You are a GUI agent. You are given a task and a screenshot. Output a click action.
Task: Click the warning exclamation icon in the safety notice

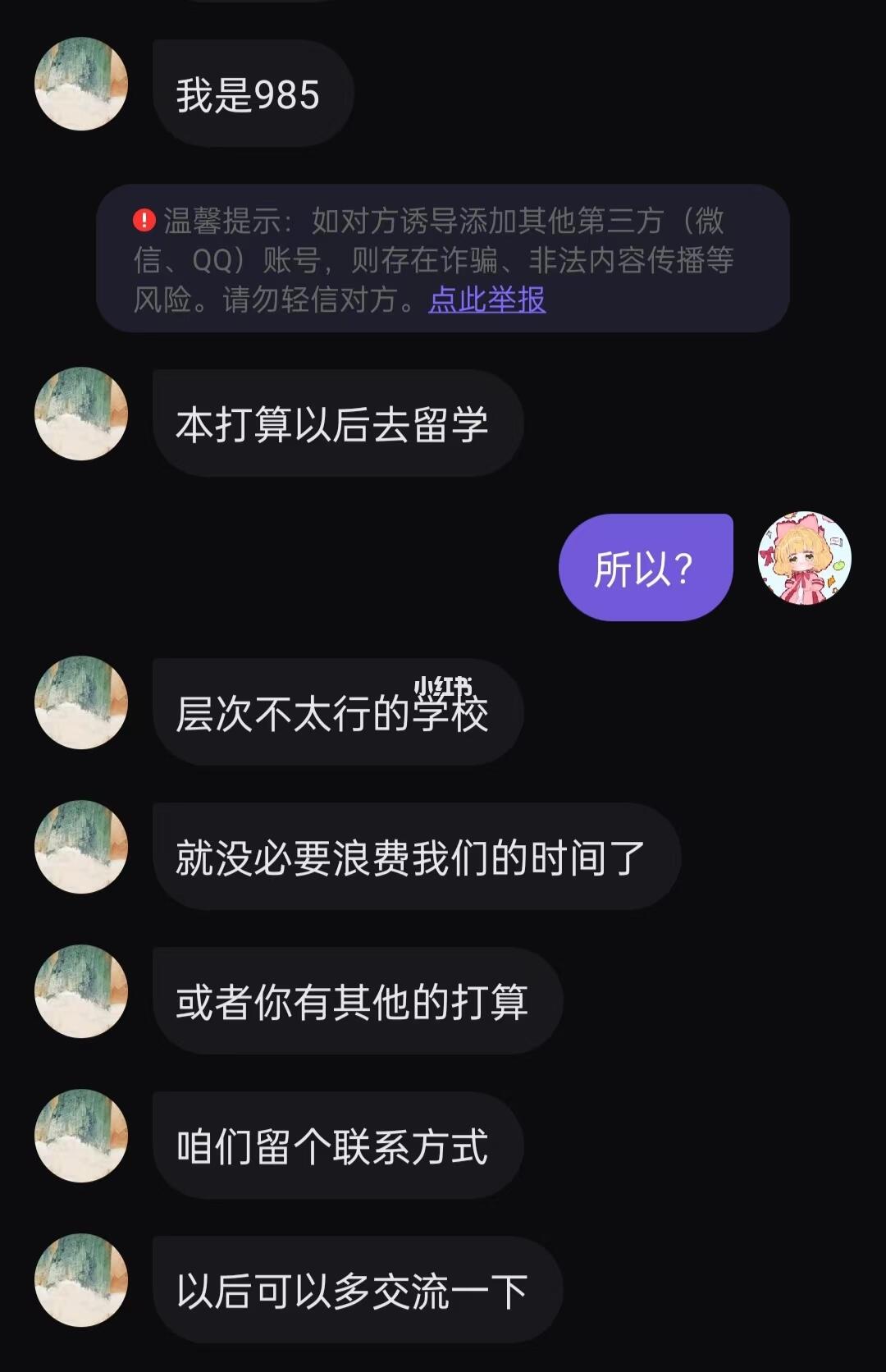tap(144, 219)
